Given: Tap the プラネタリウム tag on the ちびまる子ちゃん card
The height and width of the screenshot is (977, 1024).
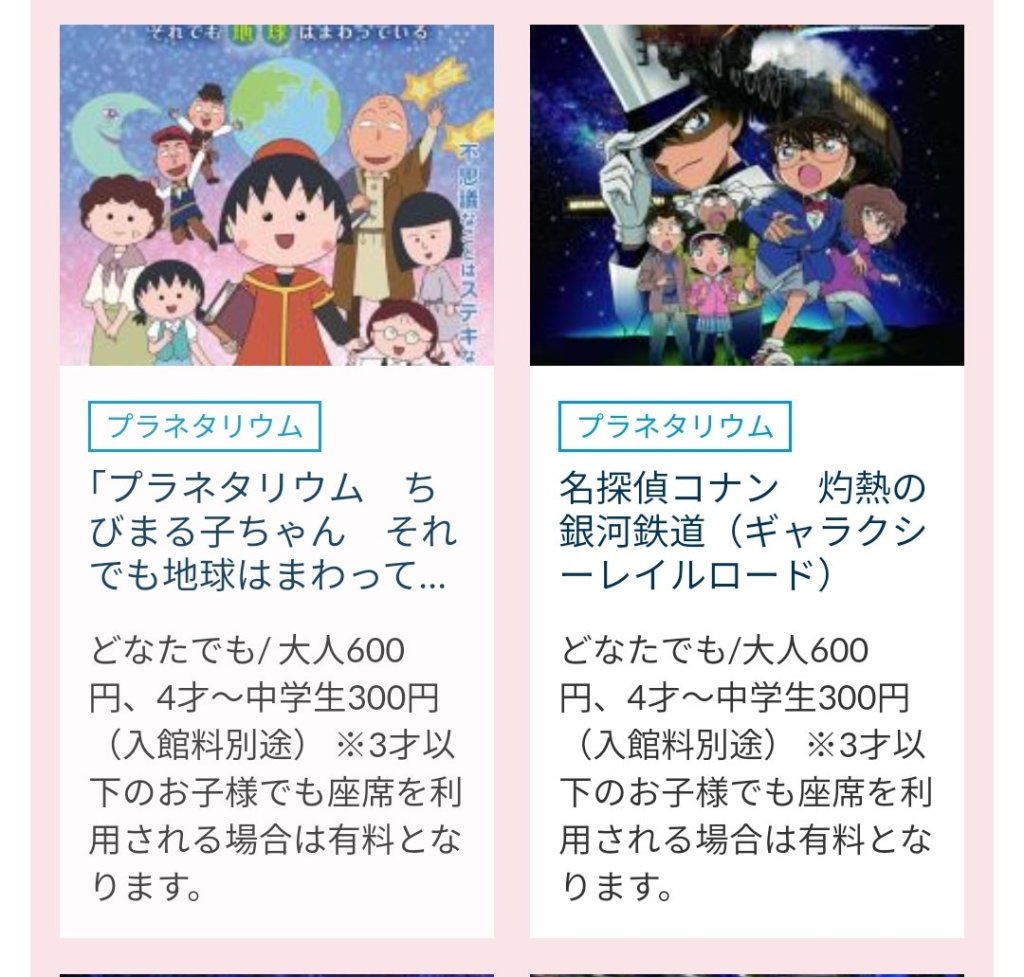Looking at the screenshot, I should click(x=205, y=426).
